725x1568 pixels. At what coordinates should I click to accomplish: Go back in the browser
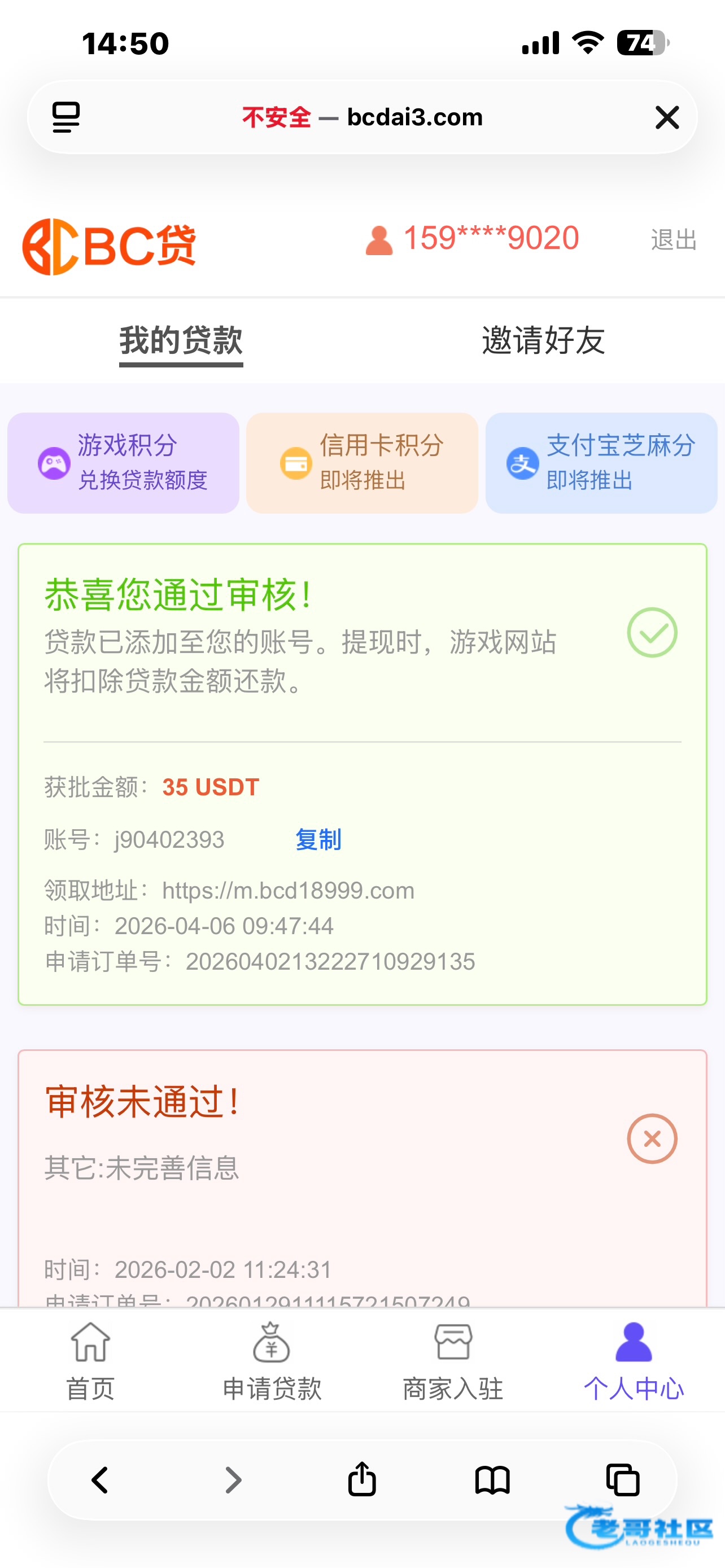(x=100, y=1481)
